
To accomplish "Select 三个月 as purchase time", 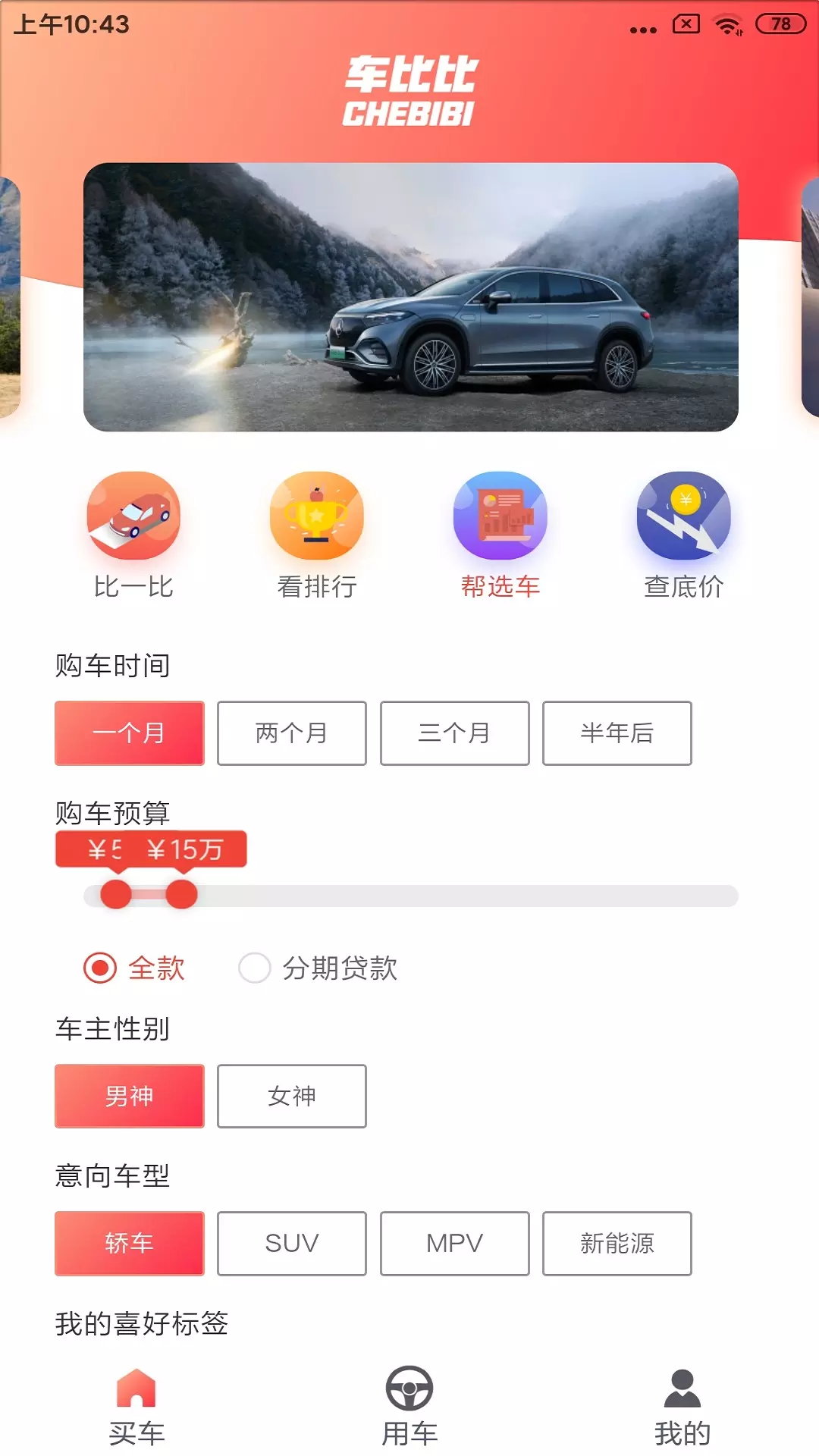I will tap(455, 733).
